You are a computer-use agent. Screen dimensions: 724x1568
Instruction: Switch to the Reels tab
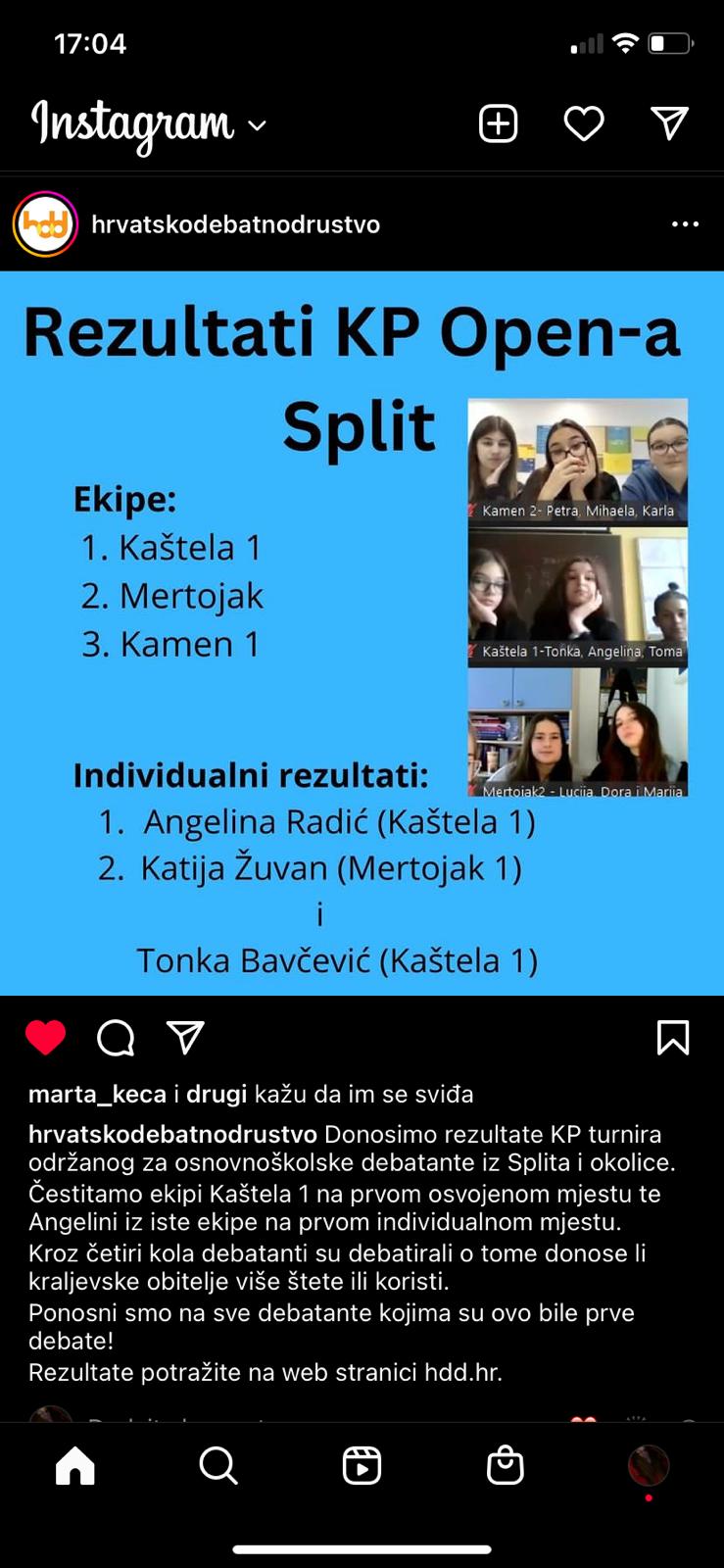coord(362,1466)
